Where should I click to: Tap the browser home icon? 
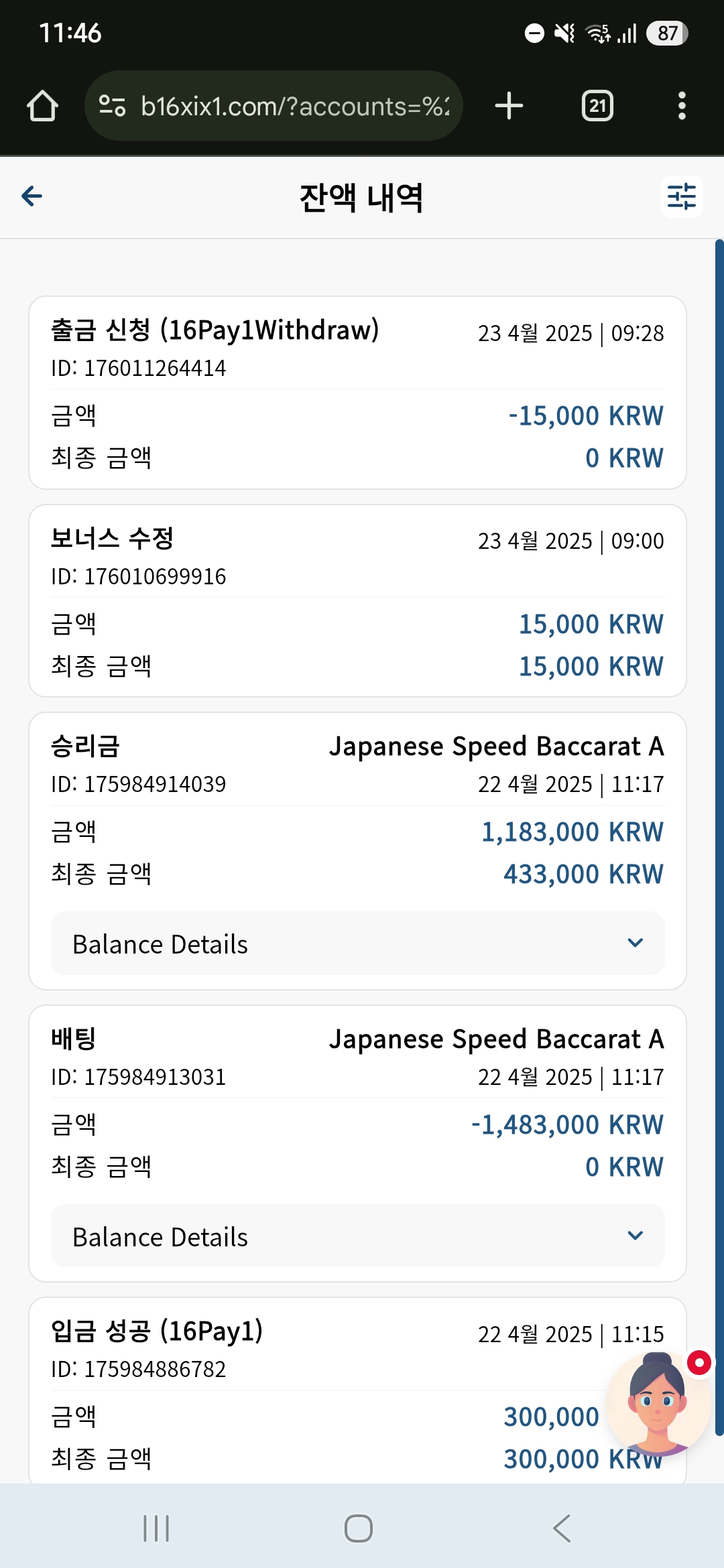[42, 106]
